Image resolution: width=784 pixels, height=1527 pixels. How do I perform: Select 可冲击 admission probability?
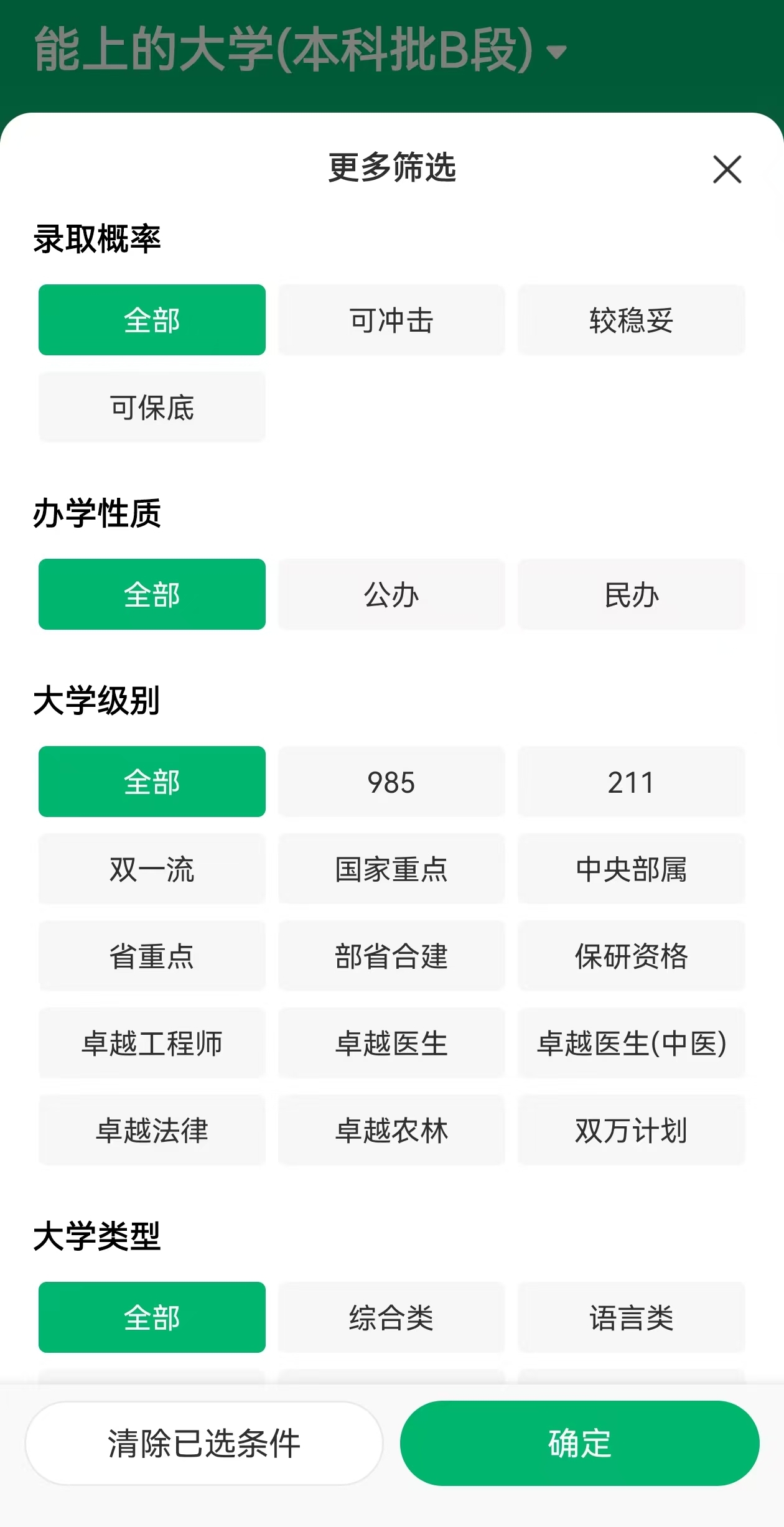[x=391, y=320]
